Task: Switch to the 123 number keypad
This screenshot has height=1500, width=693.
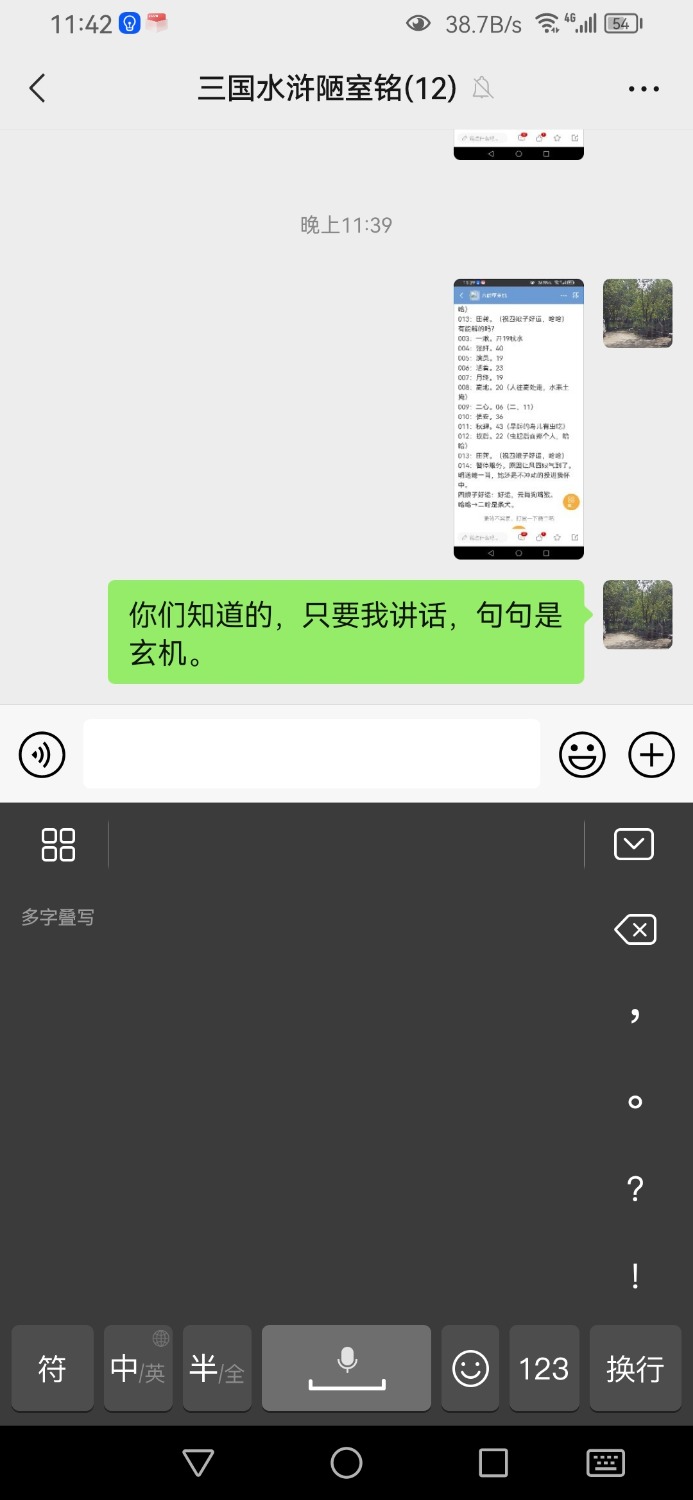Action: coord(544,1368)
